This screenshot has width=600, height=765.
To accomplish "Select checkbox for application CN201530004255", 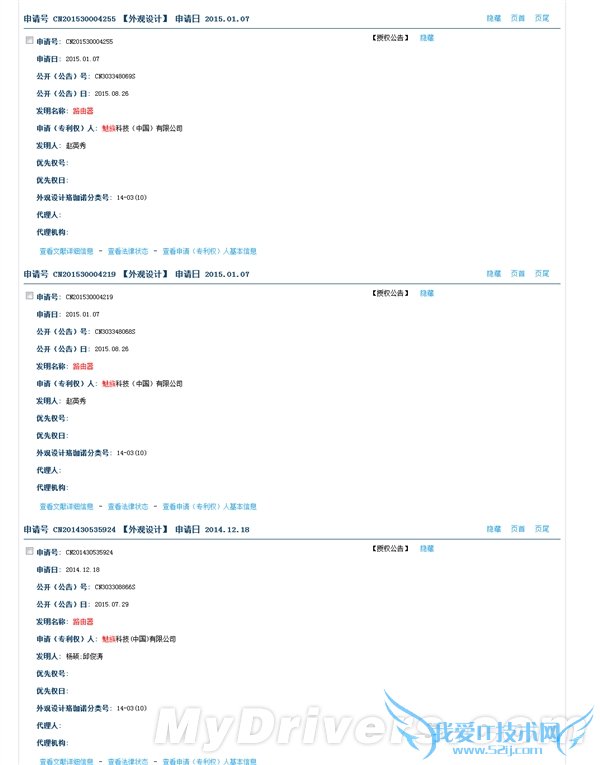I will tap(29, 41).
